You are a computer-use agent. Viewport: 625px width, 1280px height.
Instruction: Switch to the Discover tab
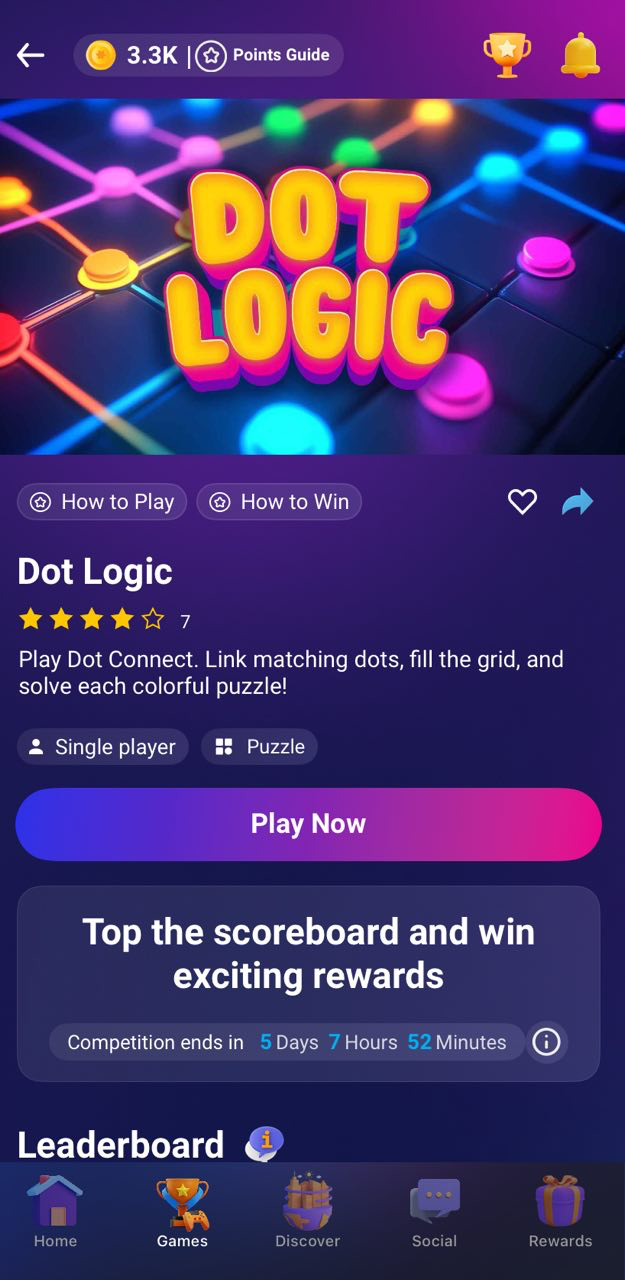click(x=307, y=1213)
